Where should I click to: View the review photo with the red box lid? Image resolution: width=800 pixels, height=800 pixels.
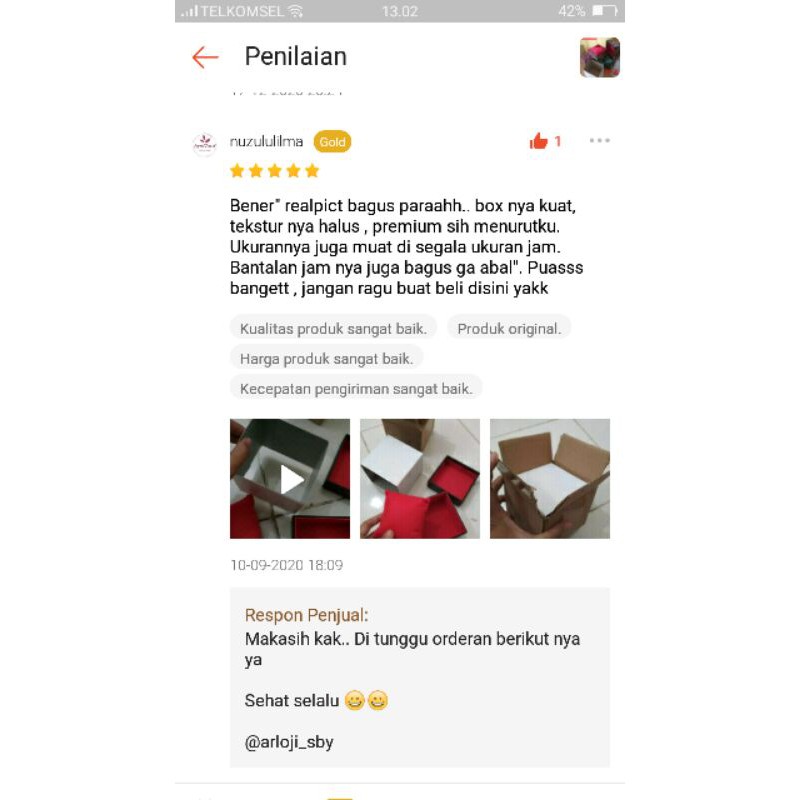click(x=420, y=479)
